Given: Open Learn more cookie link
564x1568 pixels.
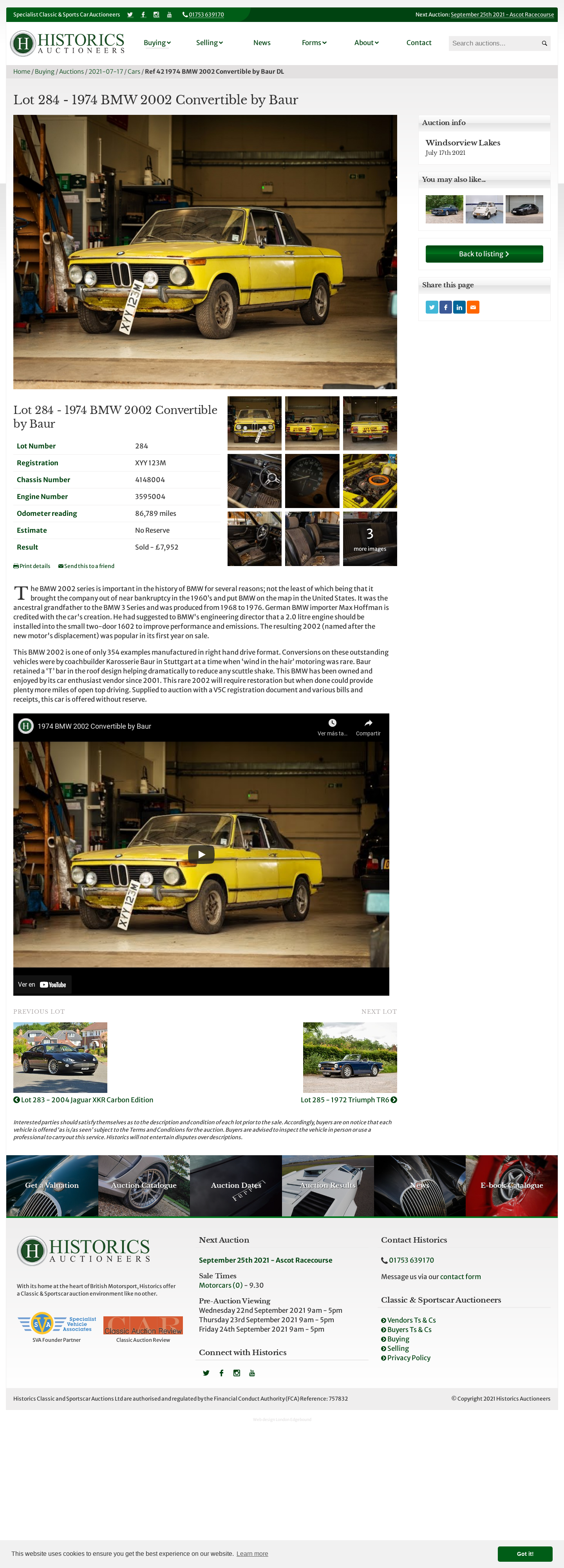Looking at the screenshot, I should coord(252,1553).
